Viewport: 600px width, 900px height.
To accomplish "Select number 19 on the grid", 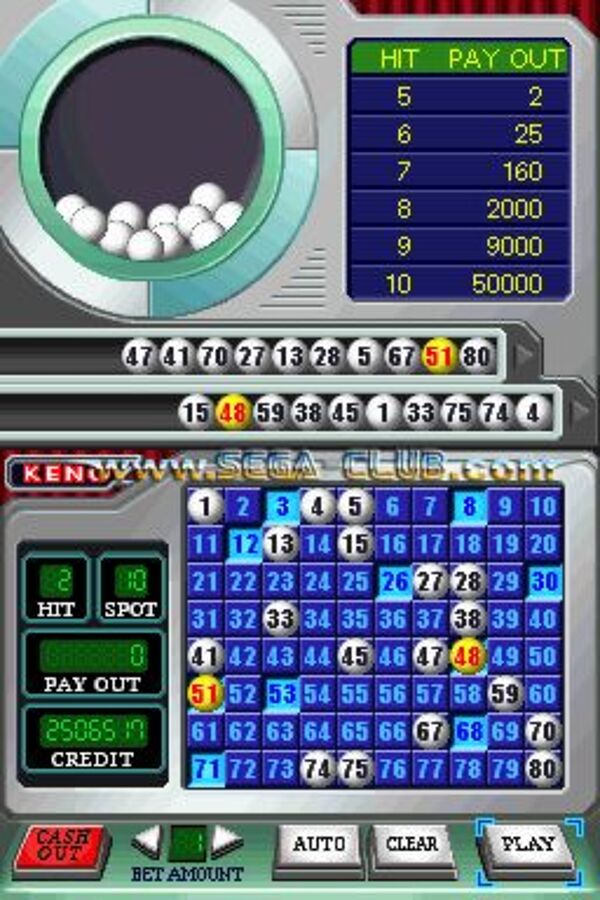I will (505, 544).
